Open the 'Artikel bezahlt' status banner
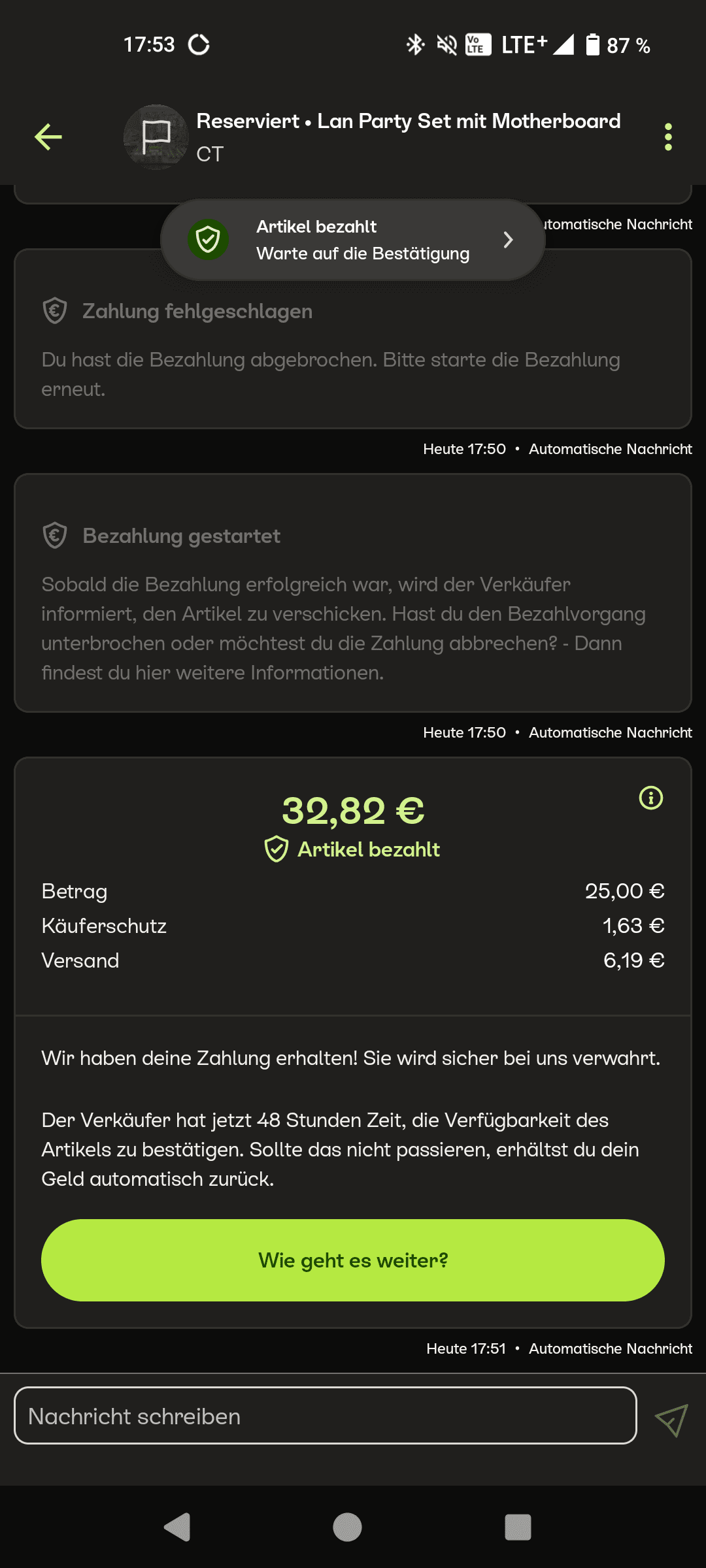 [353, 240]
